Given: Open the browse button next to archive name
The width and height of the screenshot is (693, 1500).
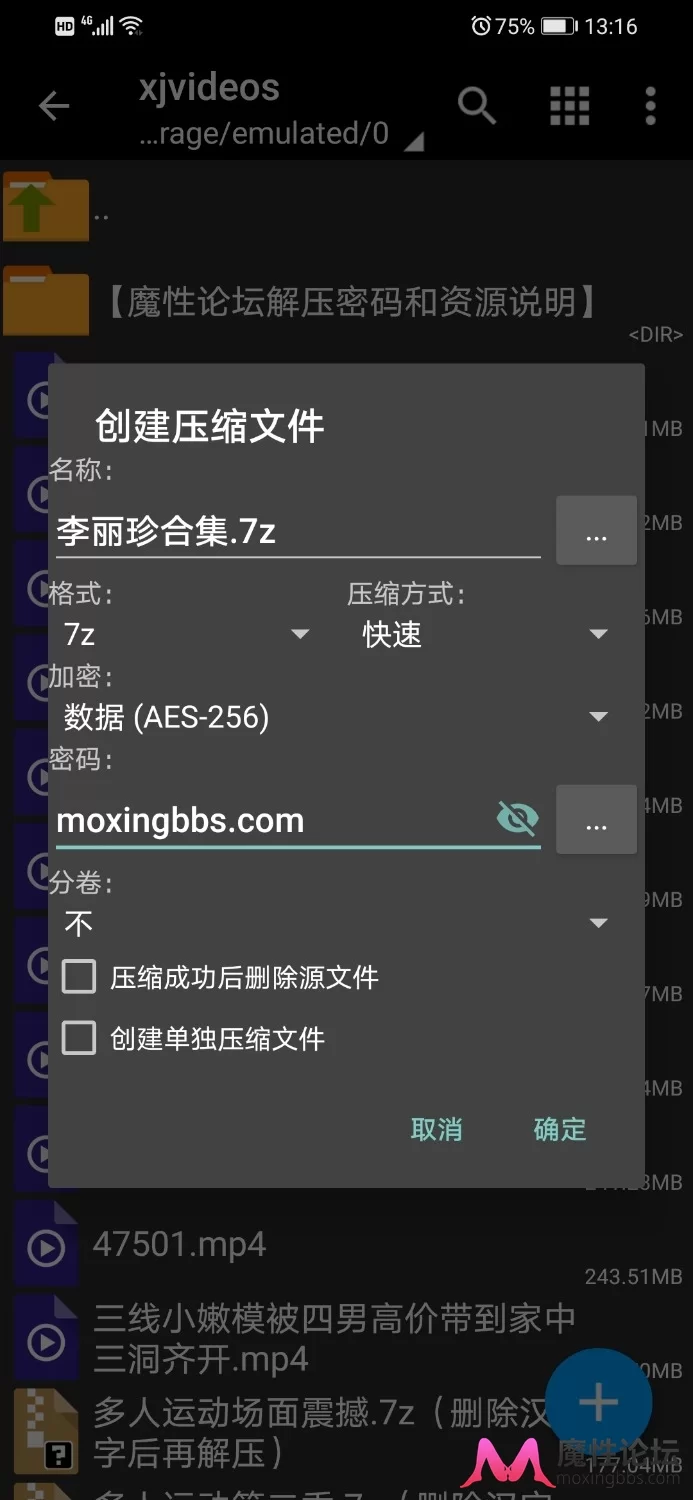Looking at the screenshot, I should (x=596, y=531).
